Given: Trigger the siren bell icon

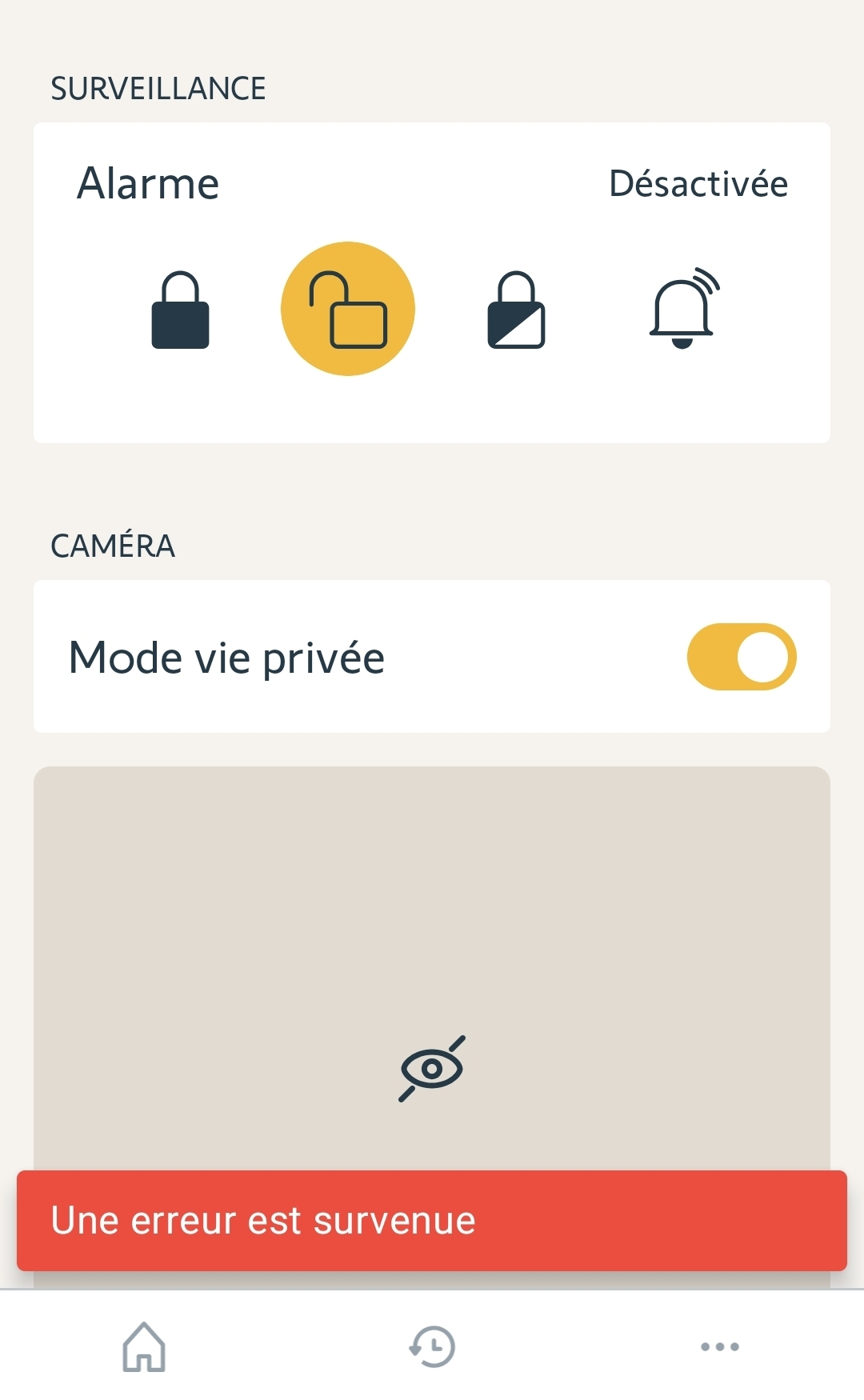Looking at the screenshot, I should (683, 309).
